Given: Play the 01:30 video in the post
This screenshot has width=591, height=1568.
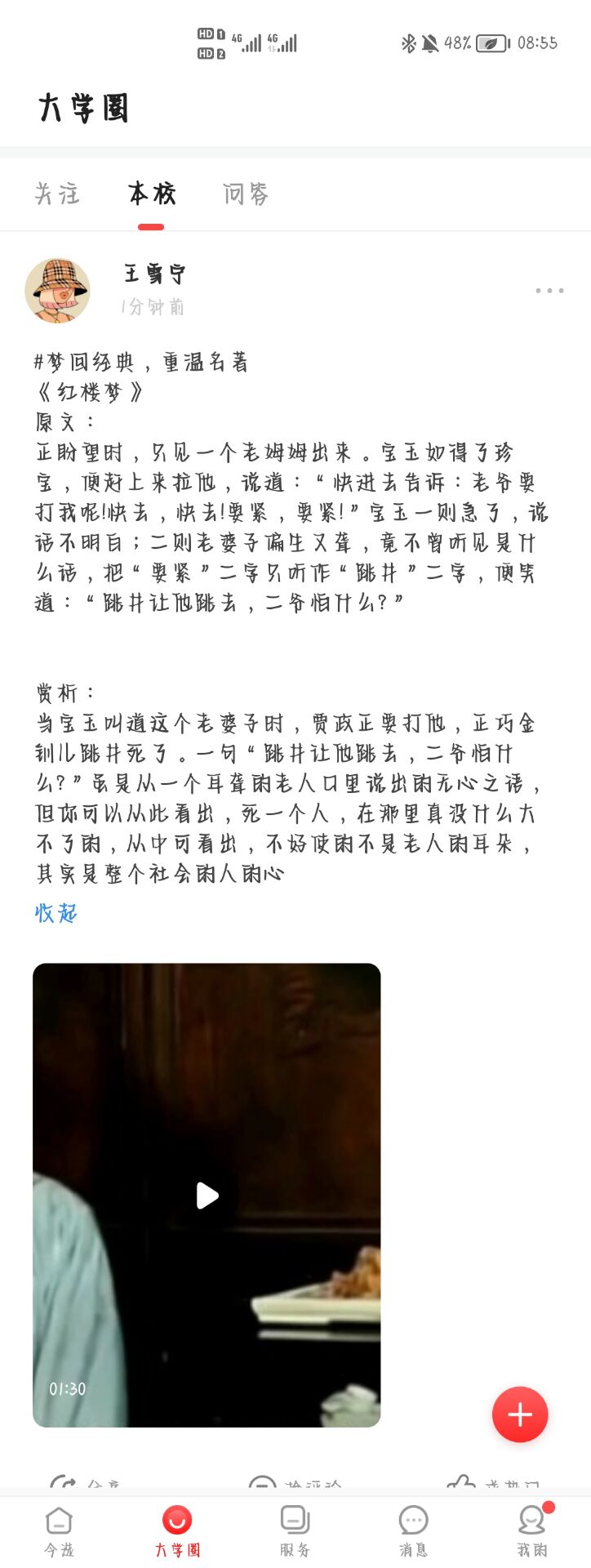Looking at the screenshot, I should [207, 1195].
